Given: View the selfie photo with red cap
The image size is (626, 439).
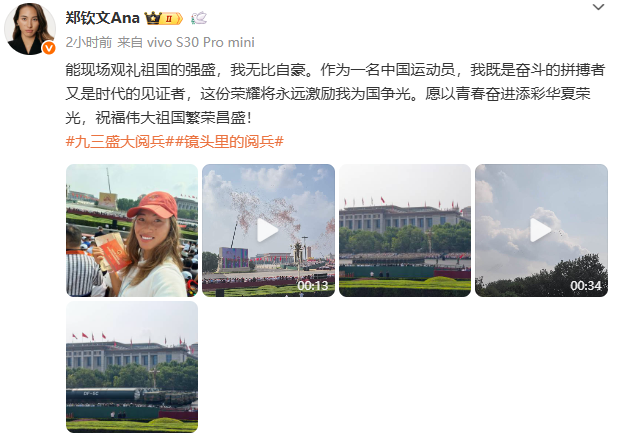Looking at the screenshot, I should coord(131,230).
